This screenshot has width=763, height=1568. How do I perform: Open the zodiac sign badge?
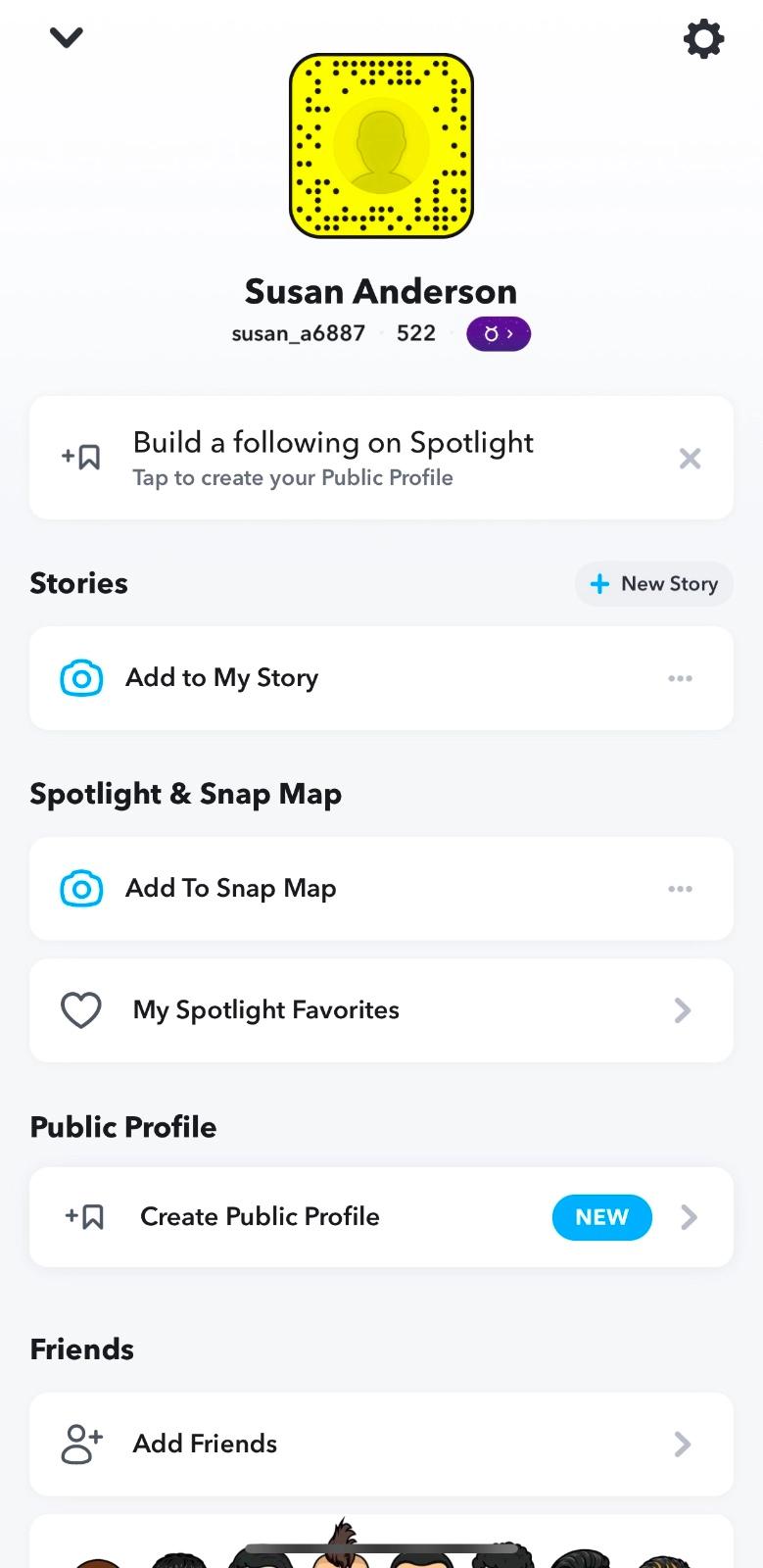point(499,334)
